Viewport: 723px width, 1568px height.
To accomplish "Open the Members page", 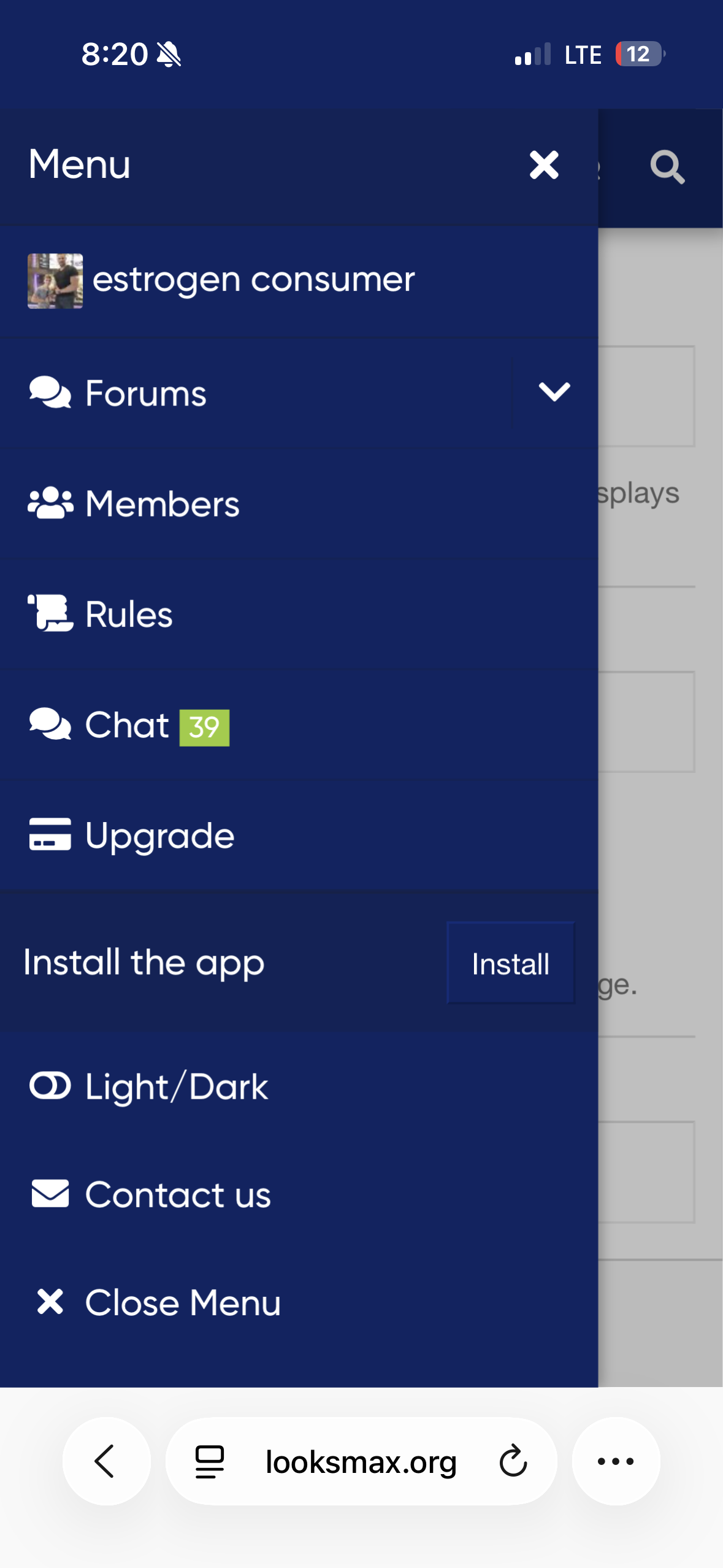I will tap(161, 504).
